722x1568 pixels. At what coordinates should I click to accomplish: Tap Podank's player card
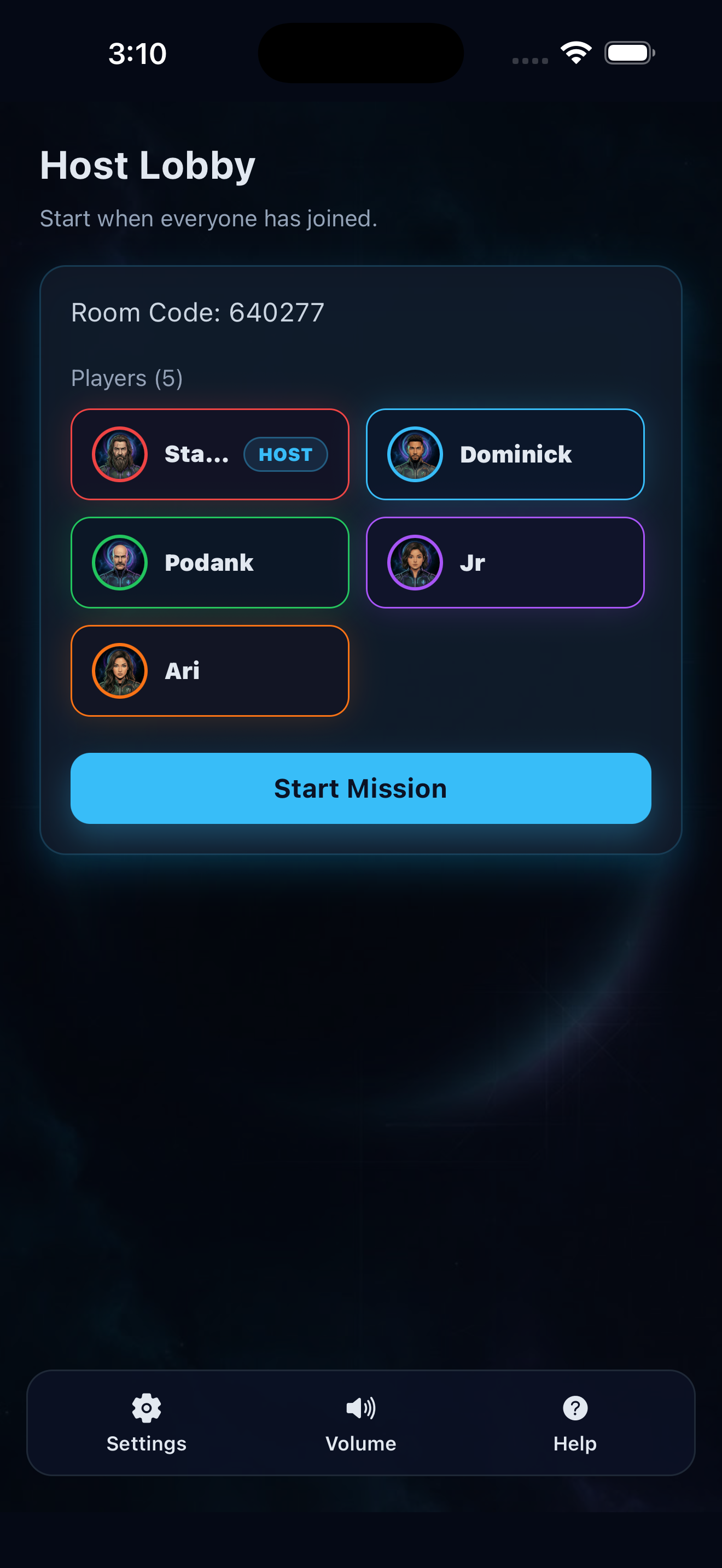click(209, 563)
